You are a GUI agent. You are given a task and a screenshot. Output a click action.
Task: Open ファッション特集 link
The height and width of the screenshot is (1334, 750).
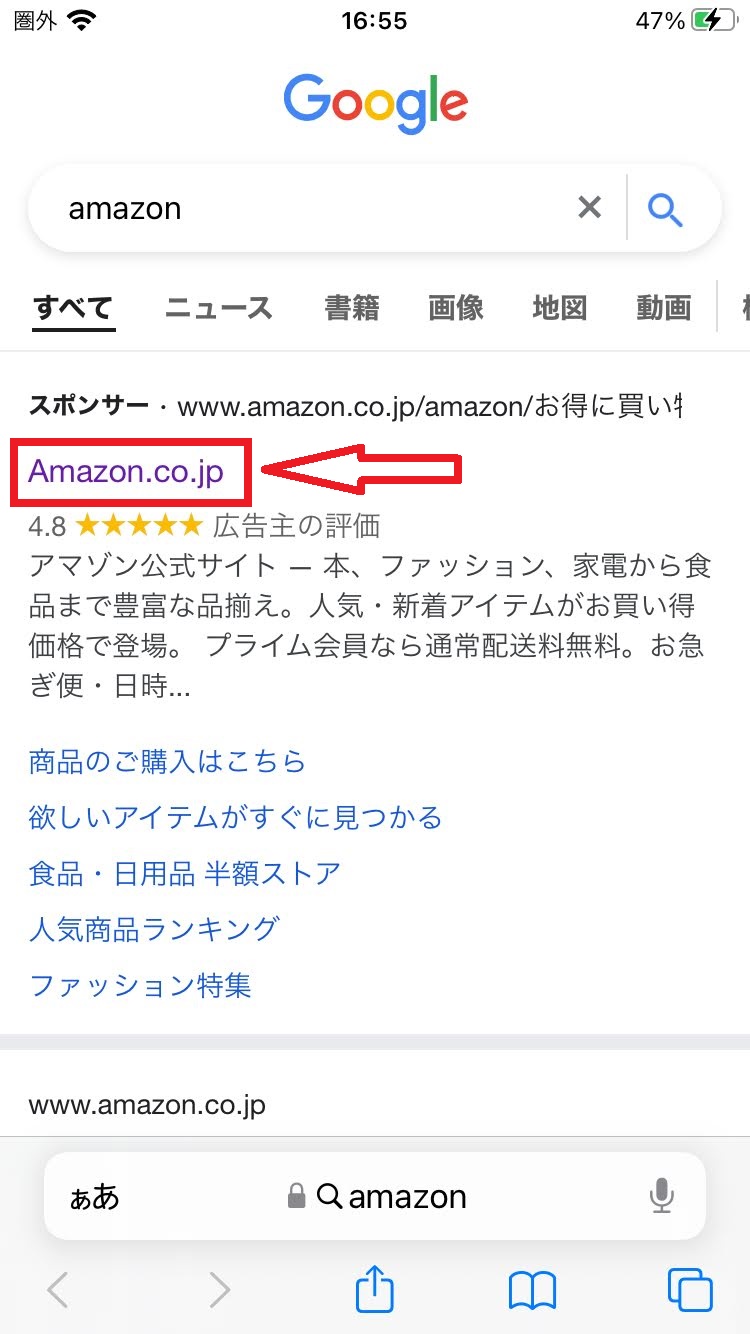click(x=140, y=985)
